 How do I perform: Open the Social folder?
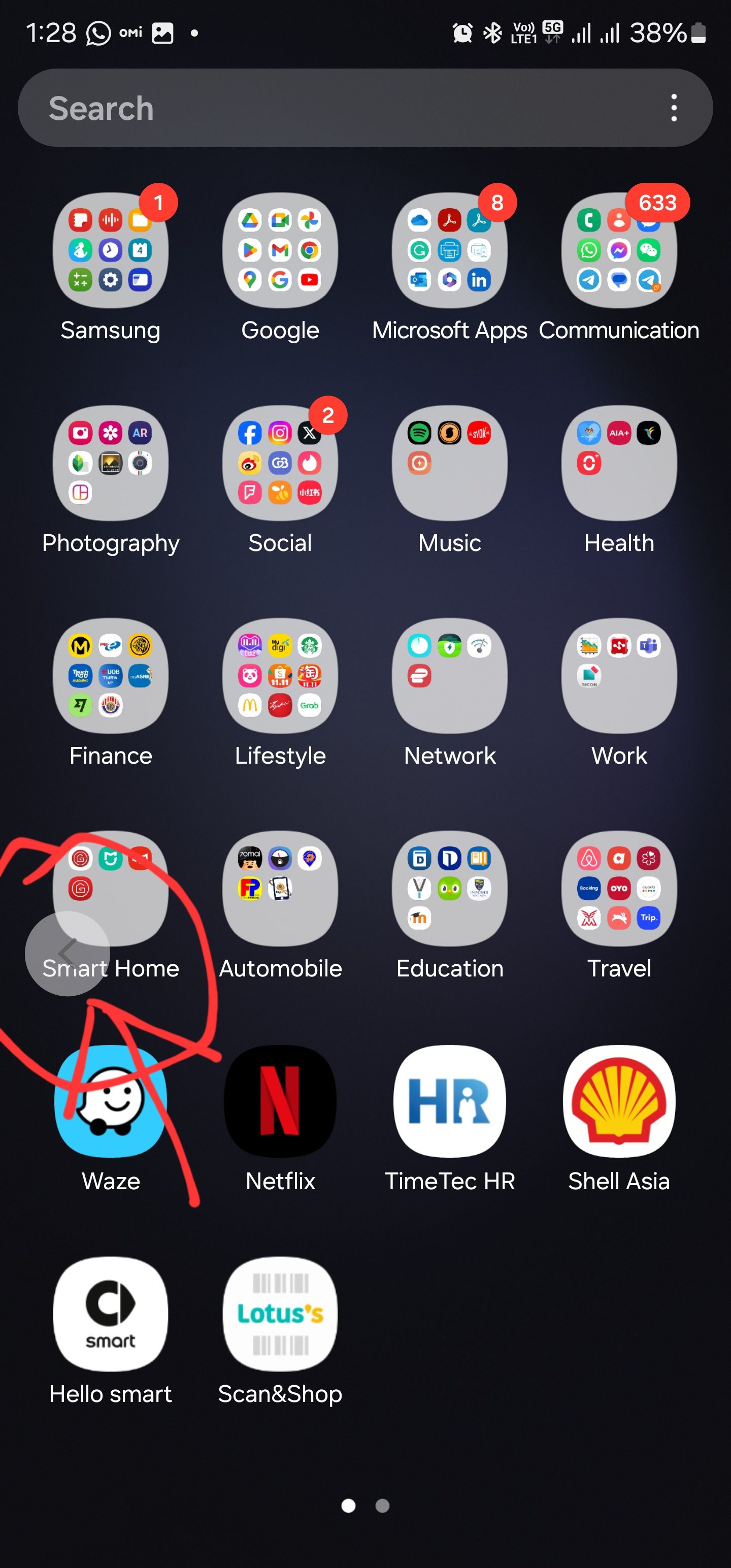279,464
